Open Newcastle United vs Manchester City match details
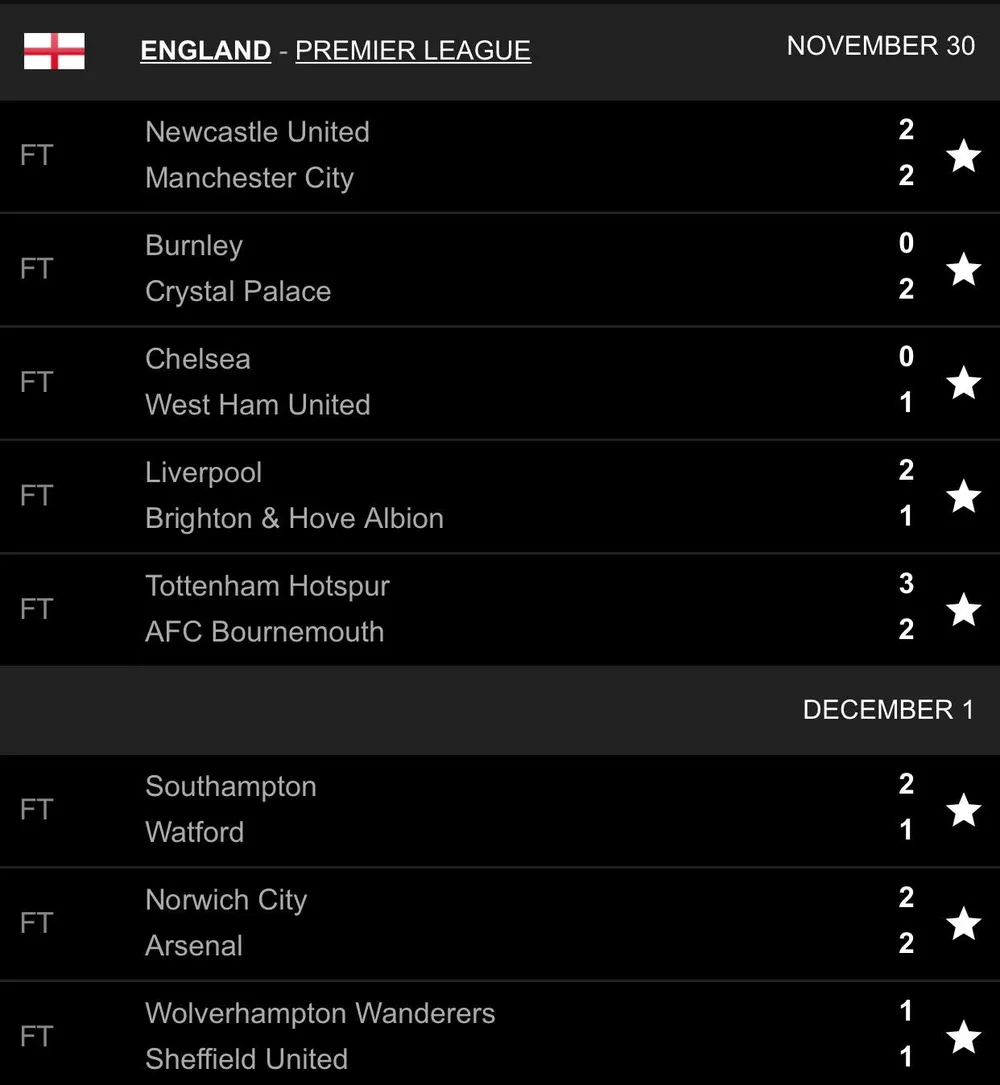The height and width of the screenshot is (1085, 1000). [450, 155]
